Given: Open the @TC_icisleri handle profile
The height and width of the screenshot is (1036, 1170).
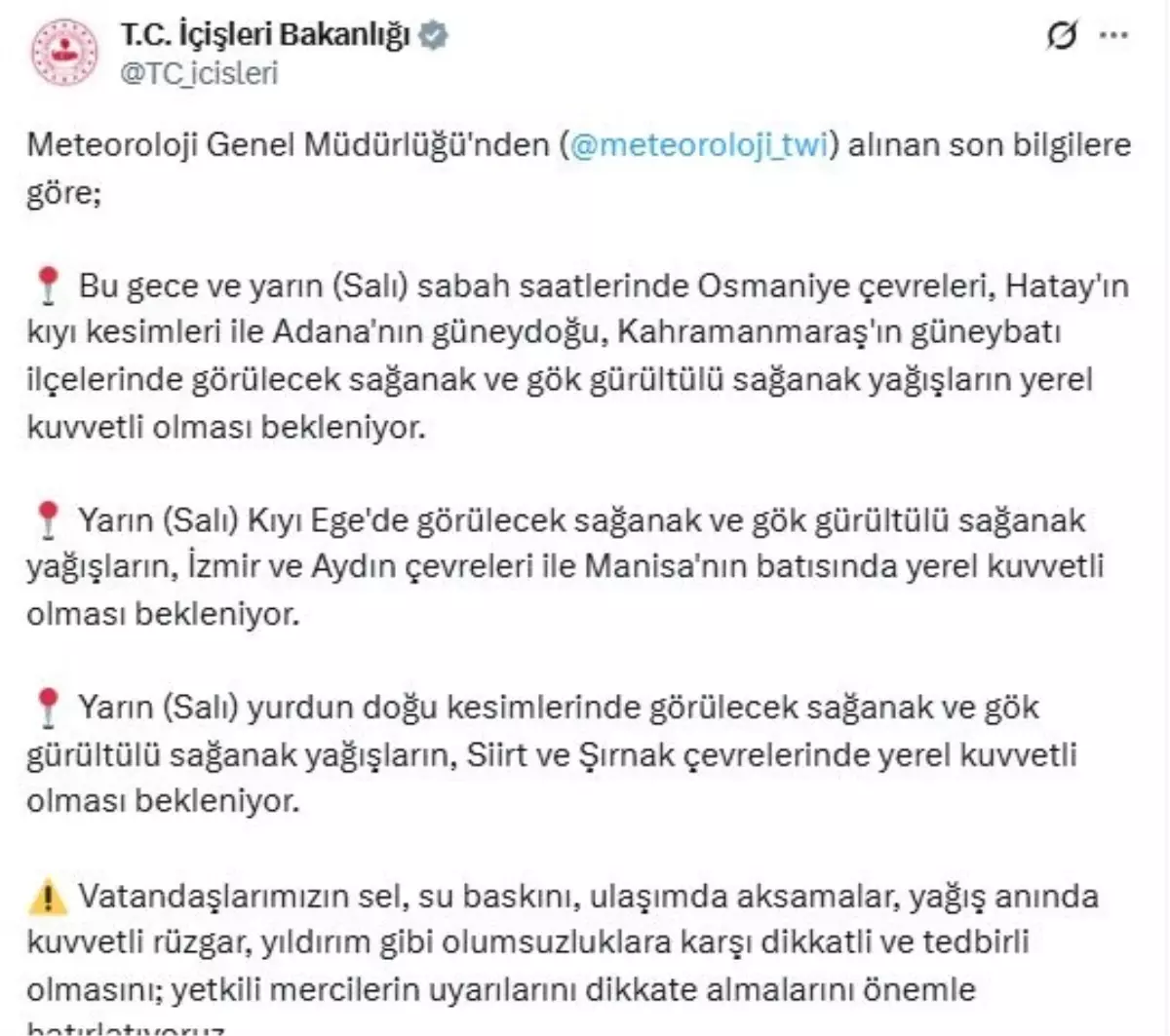Looking at the screenshot, I should [199, 74].
